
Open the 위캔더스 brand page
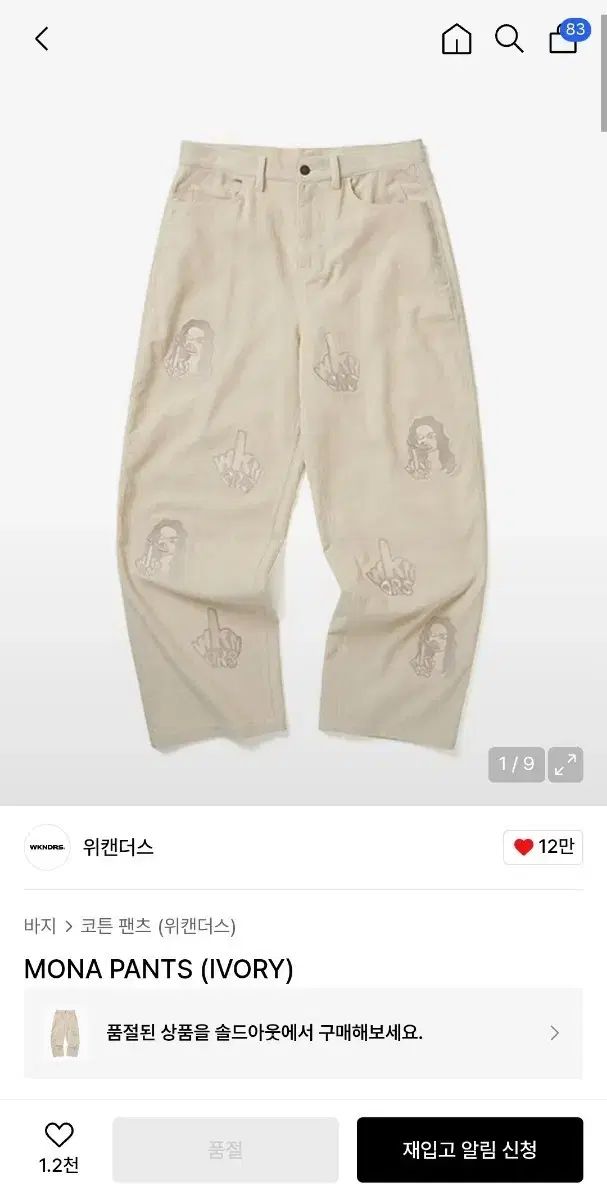(118, 847)
